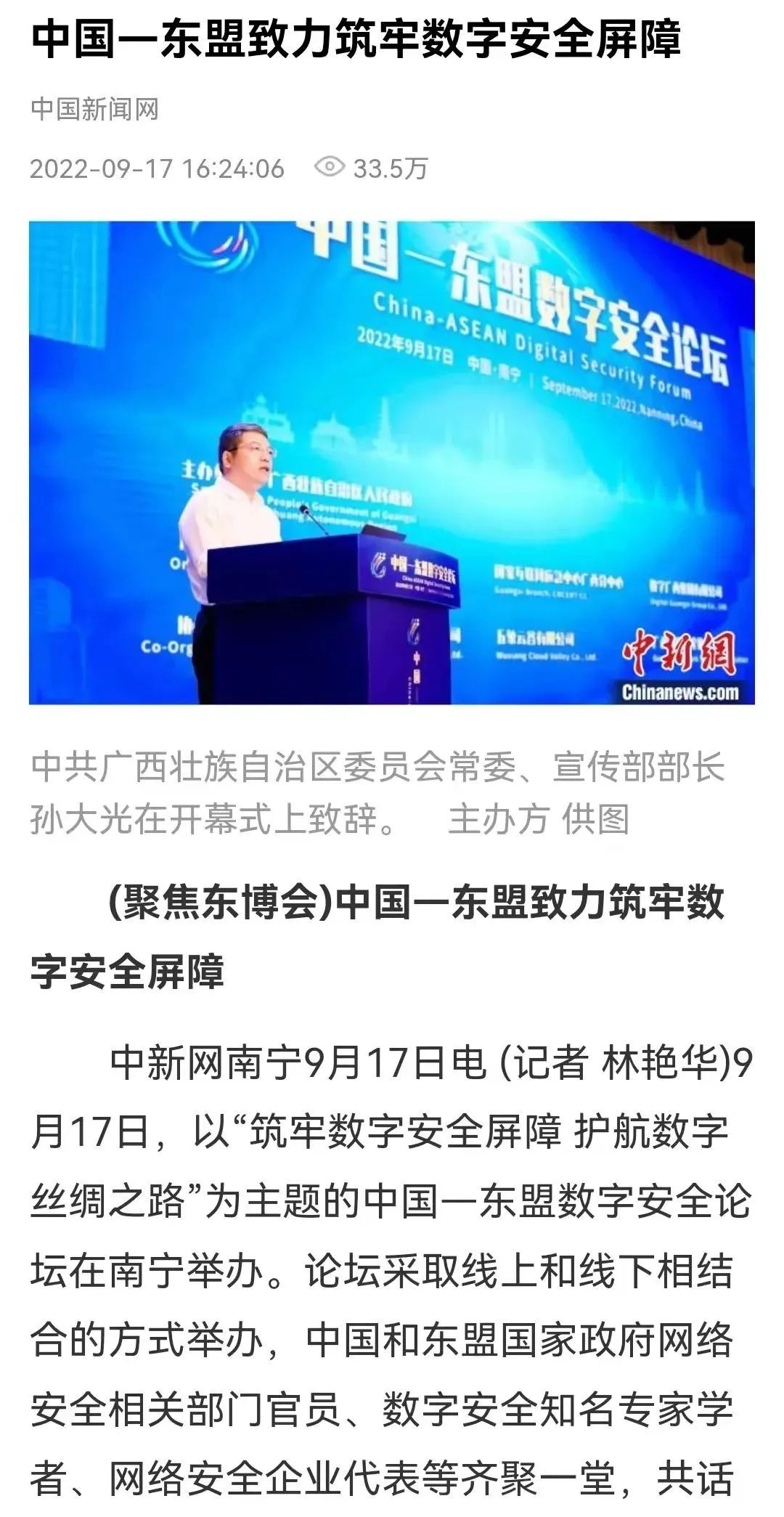Open the forum speech photo in the article

click(x=392, y=463)
